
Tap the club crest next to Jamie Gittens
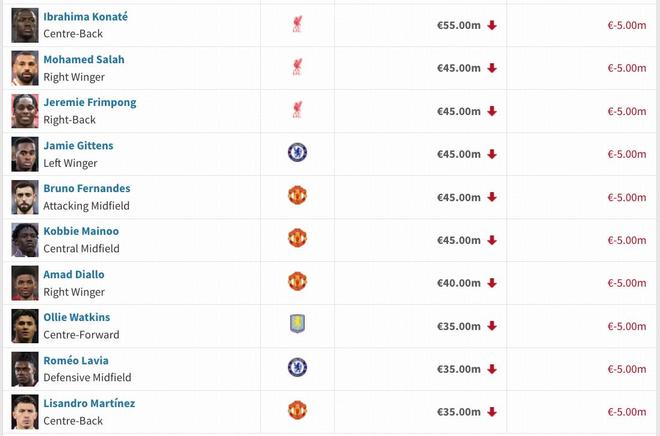pyautogui.click(x=297, y=152)
